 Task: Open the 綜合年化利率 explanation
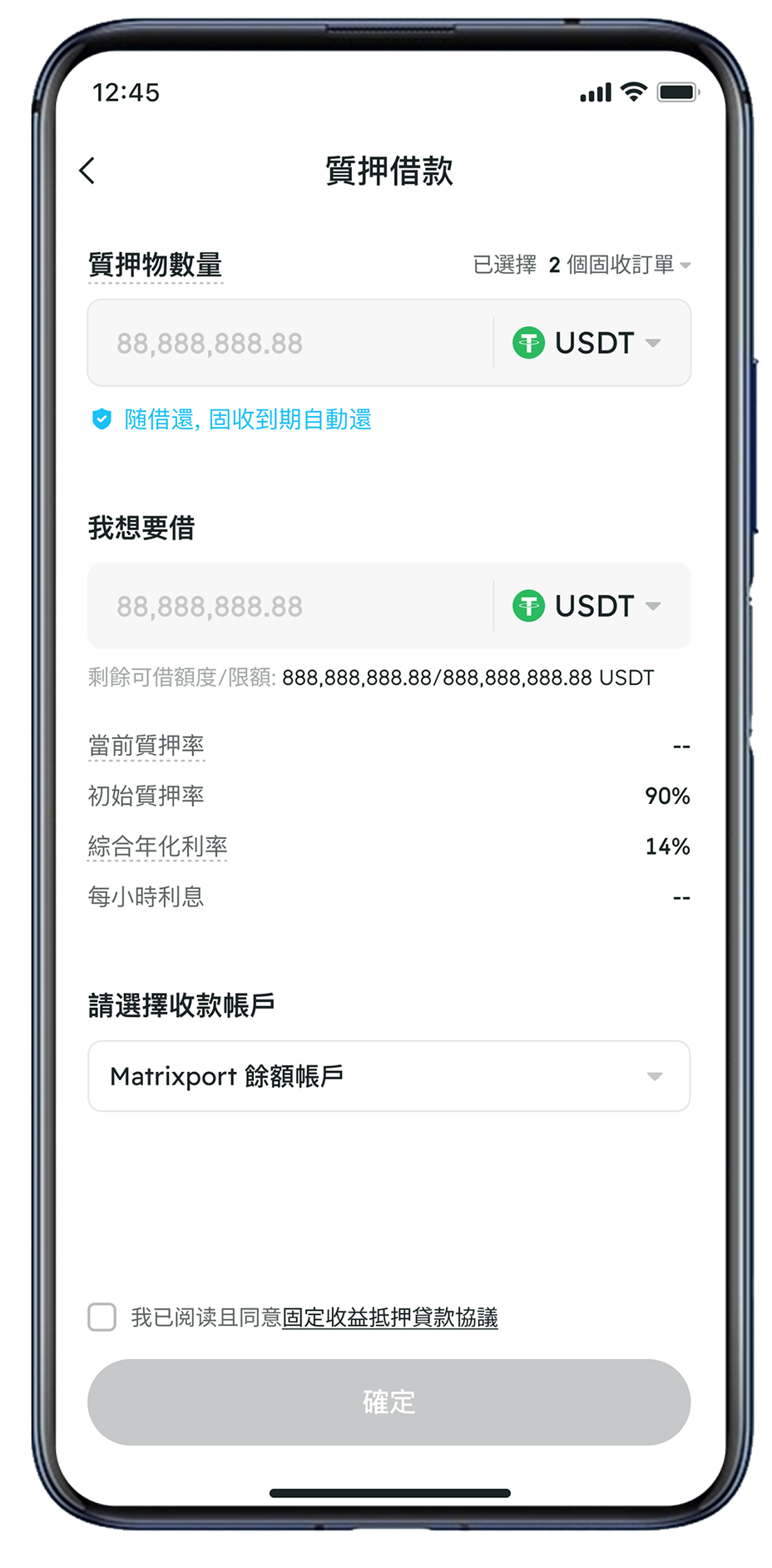click(x=157, y=846)
